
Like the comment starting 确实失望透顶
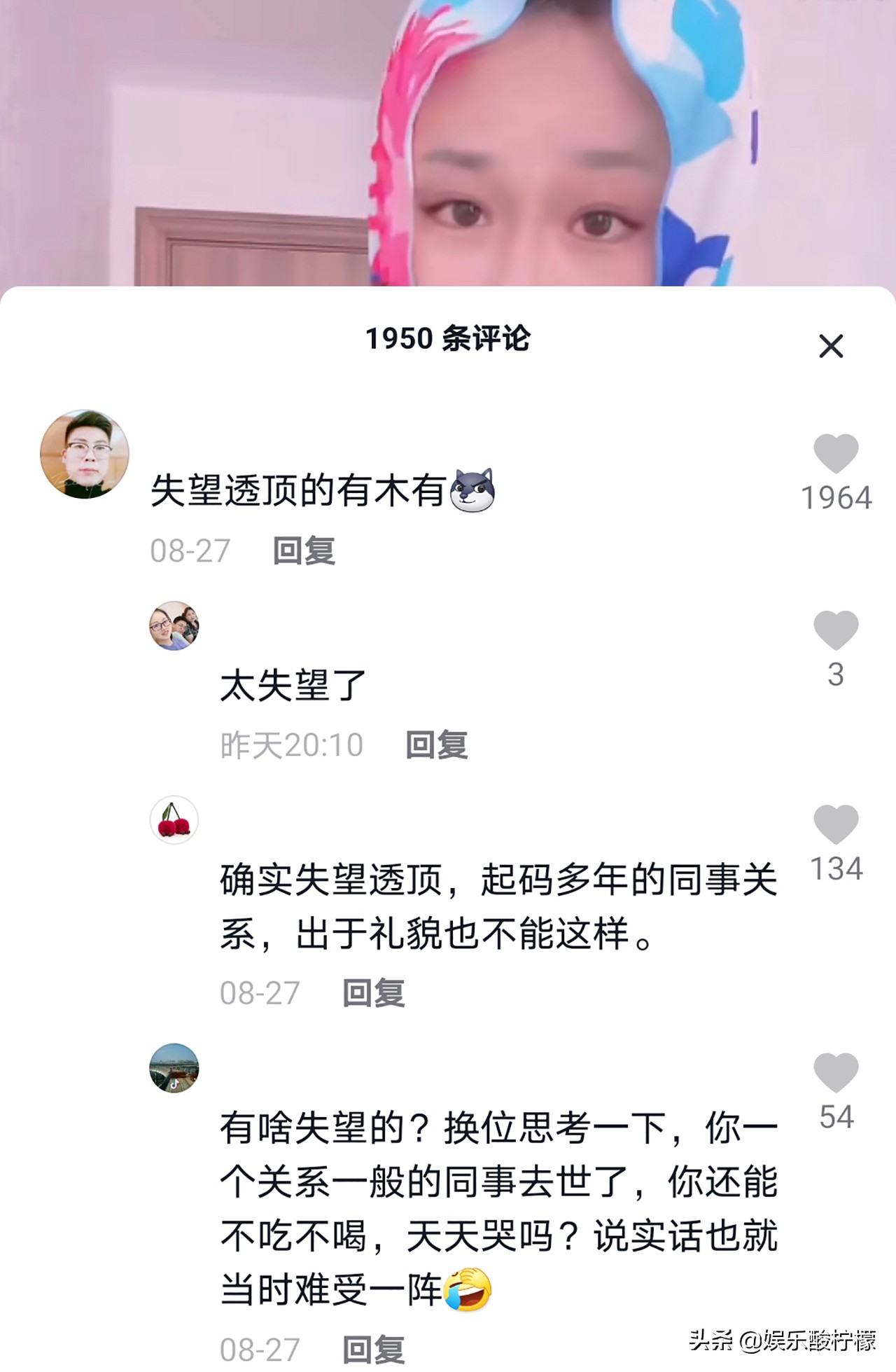coord(836,824)
